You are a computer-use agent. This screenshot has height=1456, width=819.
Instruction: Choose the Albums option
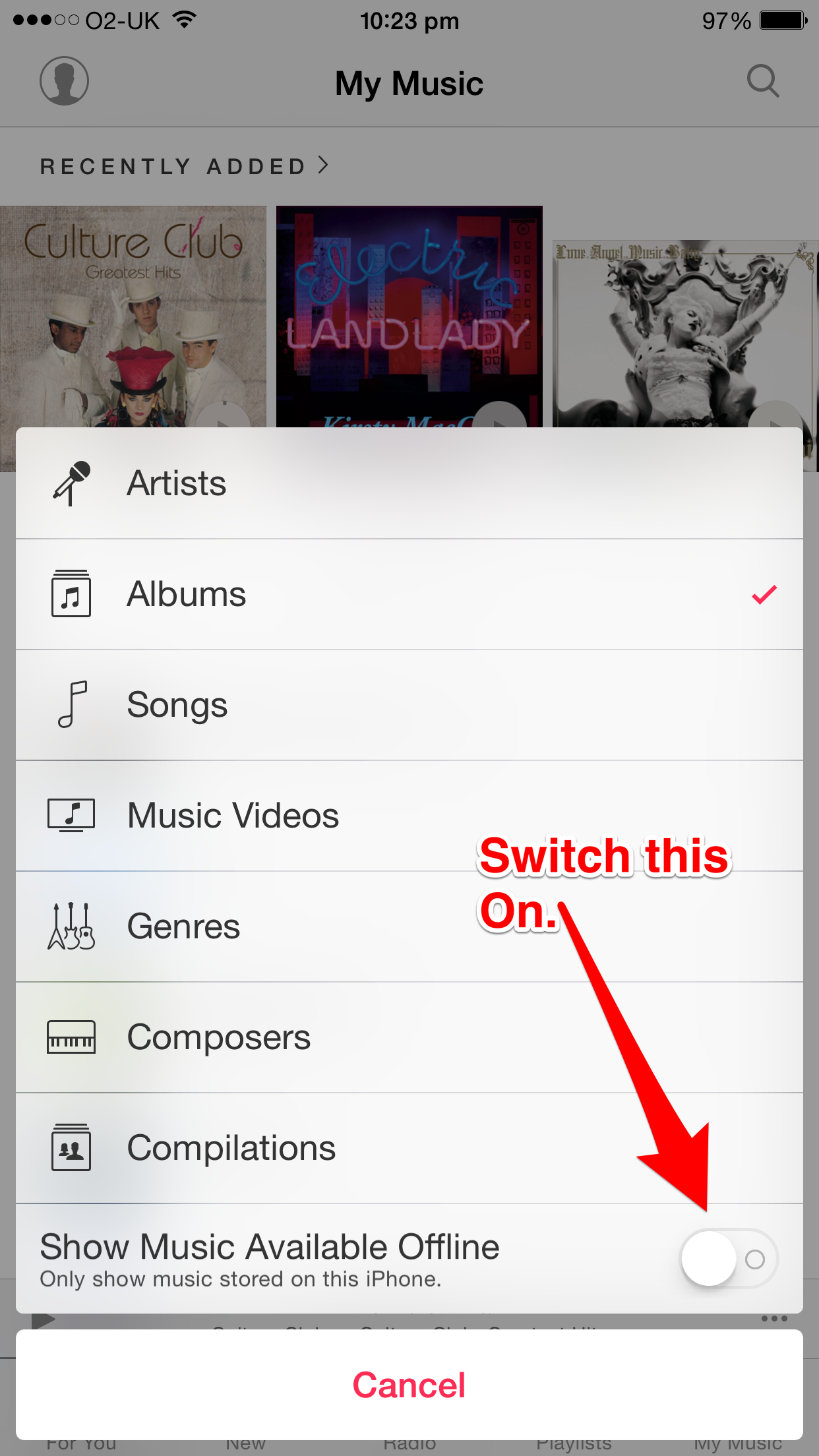(x=409, y=594)
